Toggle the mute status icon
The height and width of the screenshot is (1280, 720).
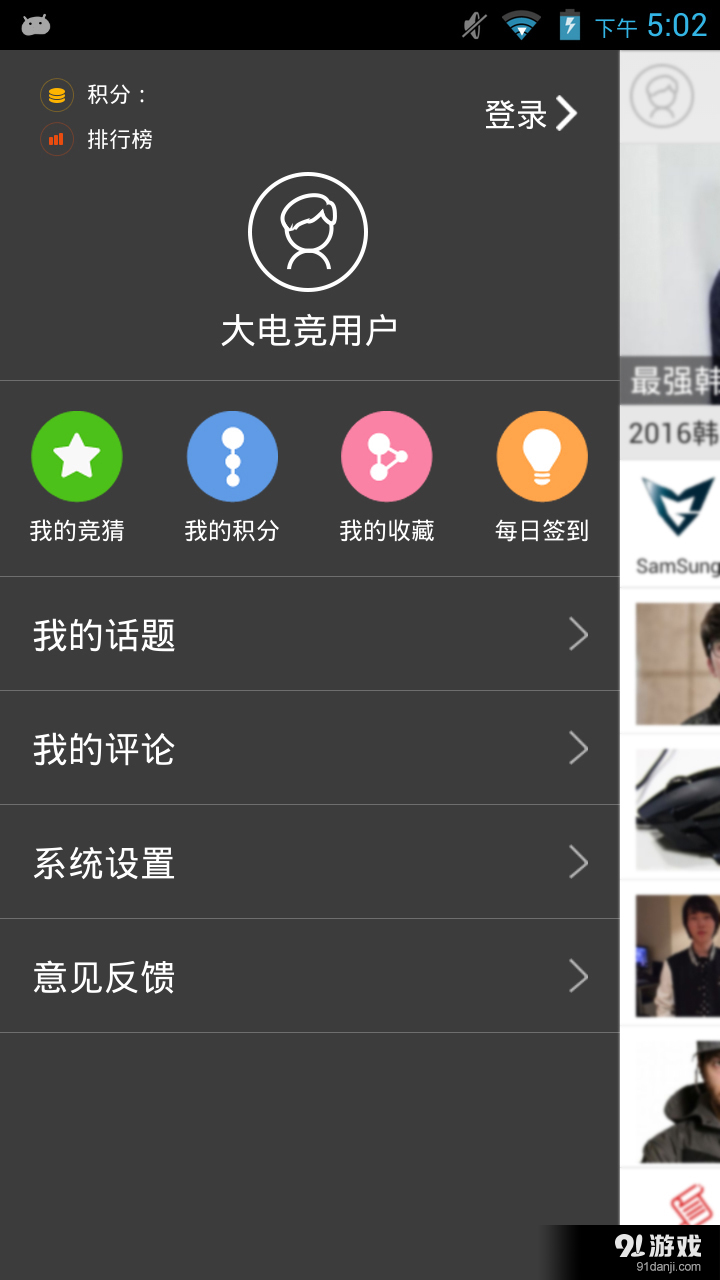click(470, 23)
